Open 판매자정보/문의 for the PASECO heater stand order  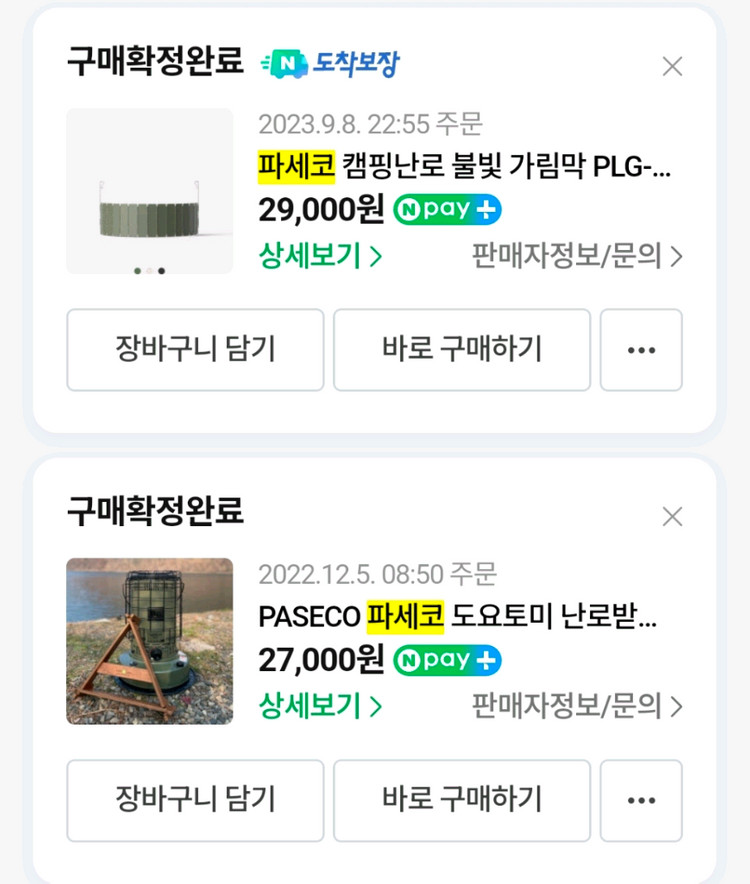(570, 708)
